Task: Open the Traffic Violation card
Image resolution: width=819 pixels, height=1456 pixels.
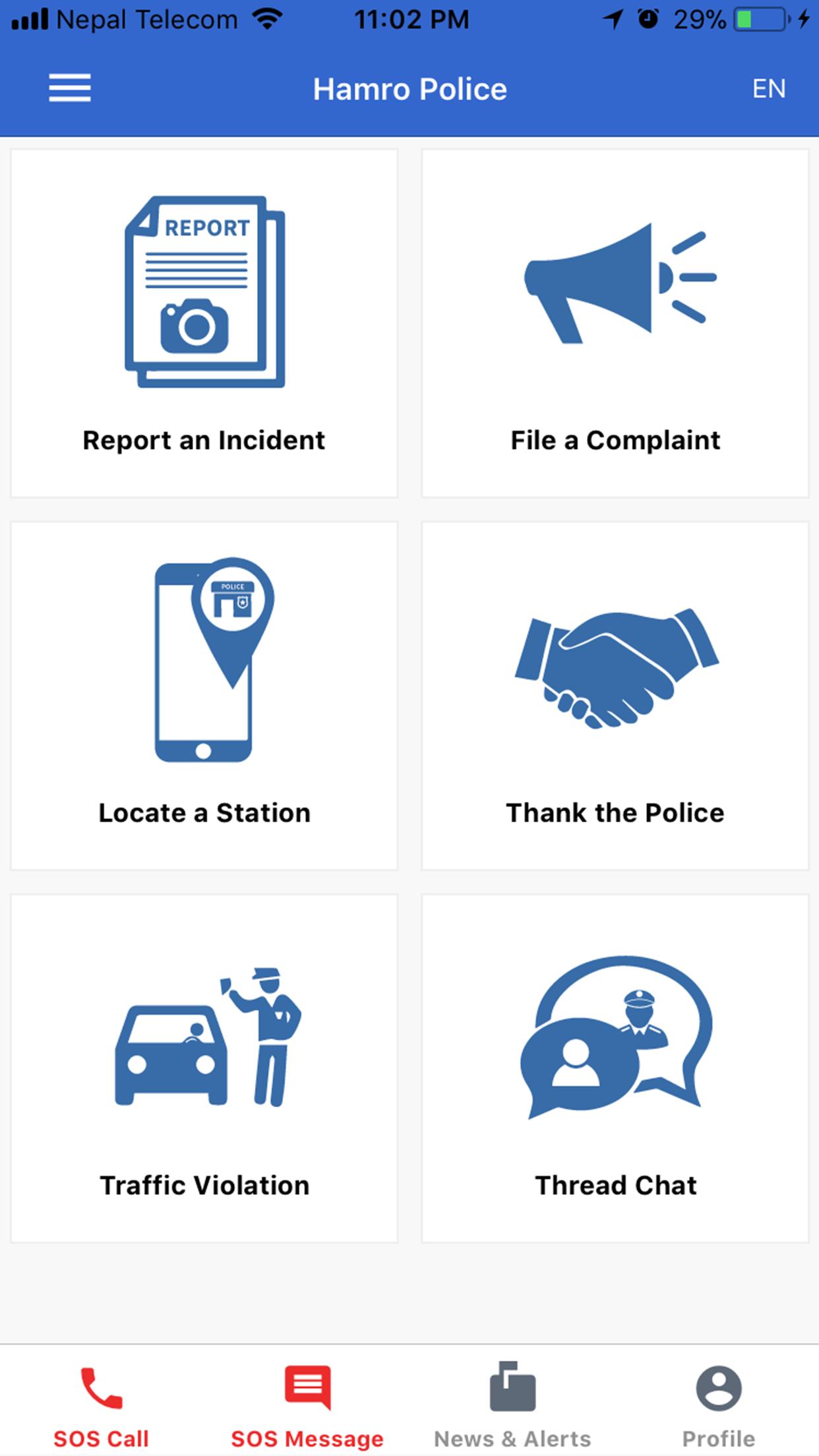Action: click(x=204, y=1068)
